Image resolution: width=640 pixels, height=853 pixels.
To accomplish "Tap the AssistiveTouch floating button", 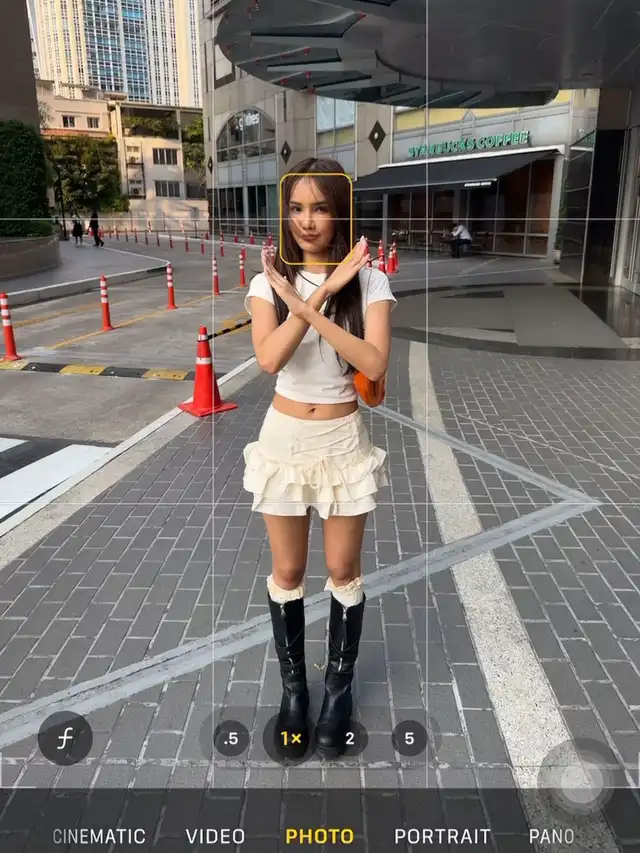I will point(576,776).
